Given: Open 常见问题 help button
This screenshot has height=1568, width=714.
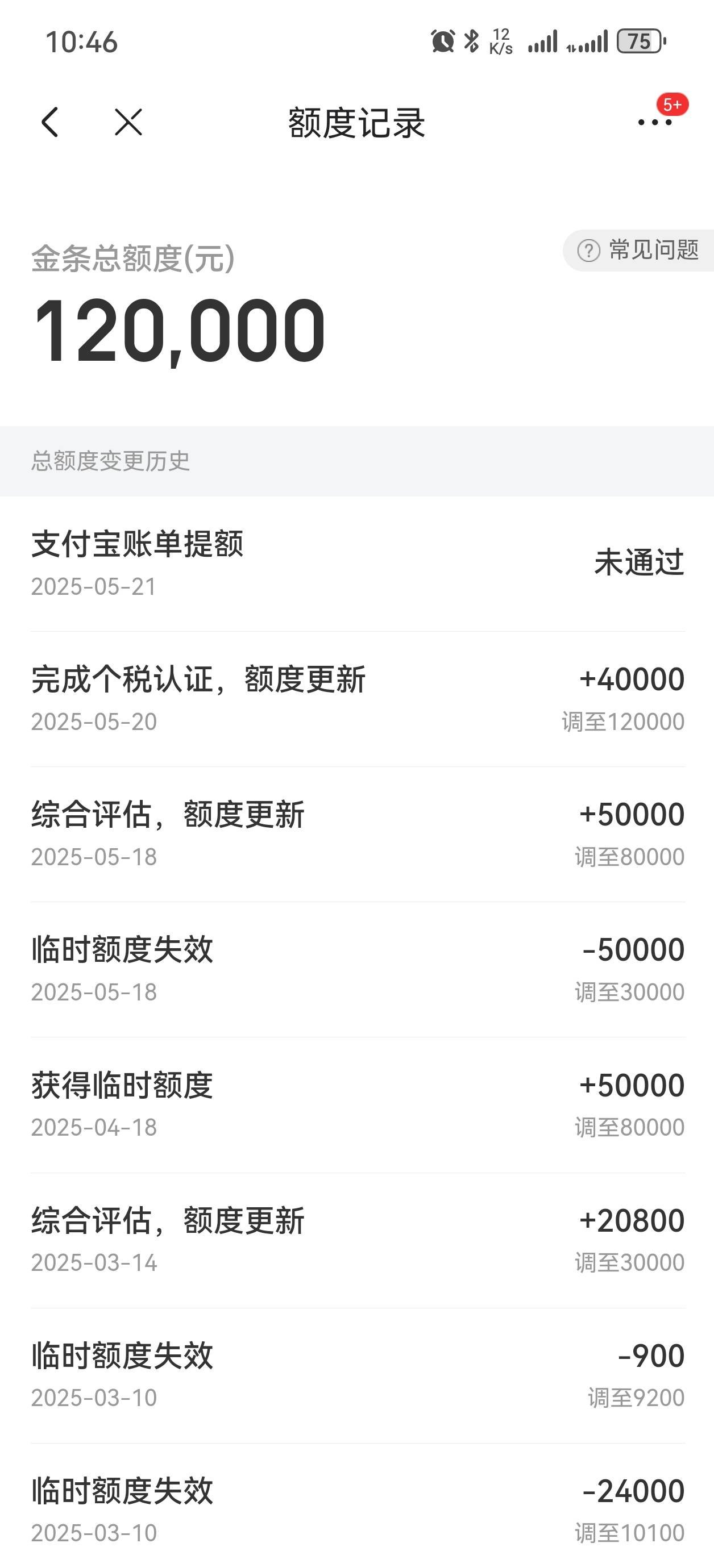Looking at the screenshot, I should click(x=638, y=250).
